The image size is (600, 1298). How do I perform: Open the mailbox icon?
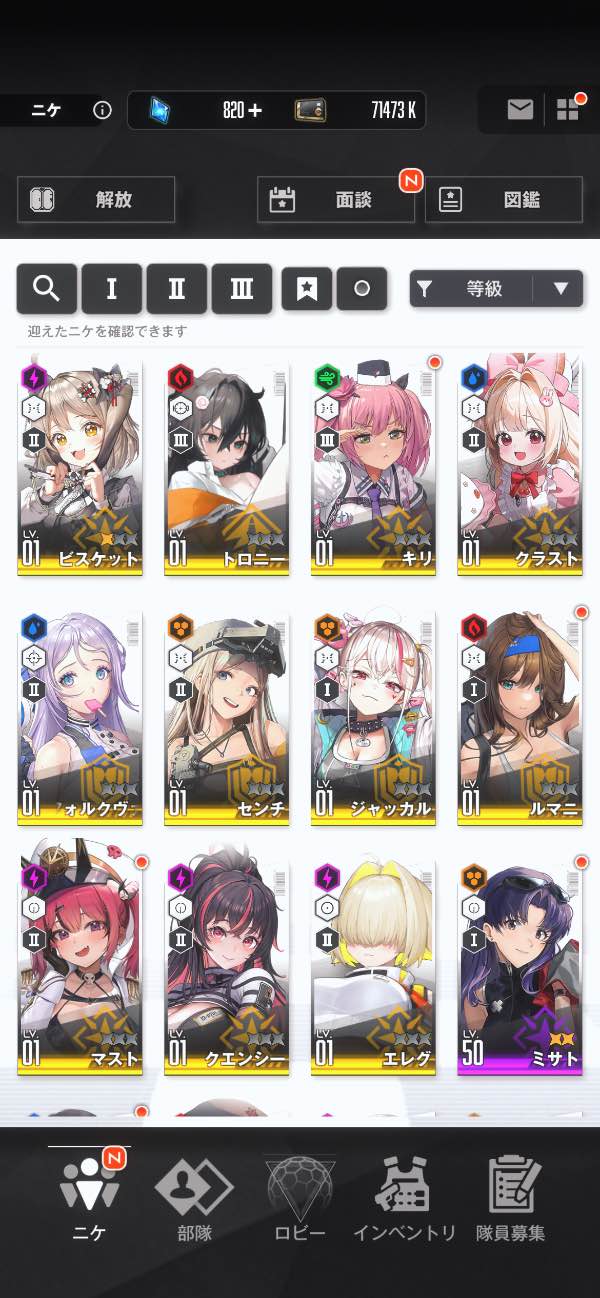coord(520,110)
